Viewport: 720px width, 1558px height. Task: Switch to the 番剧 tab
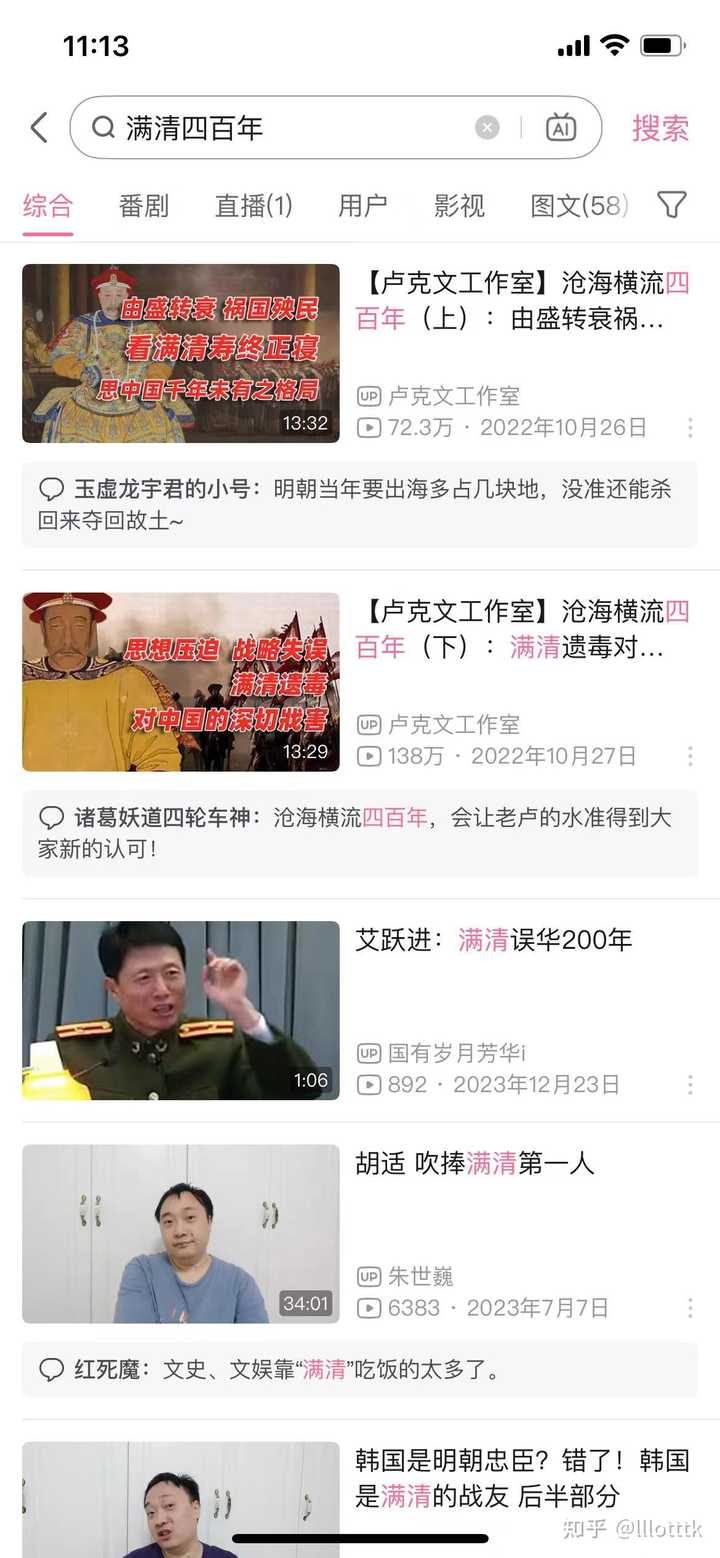click(144, 206)
